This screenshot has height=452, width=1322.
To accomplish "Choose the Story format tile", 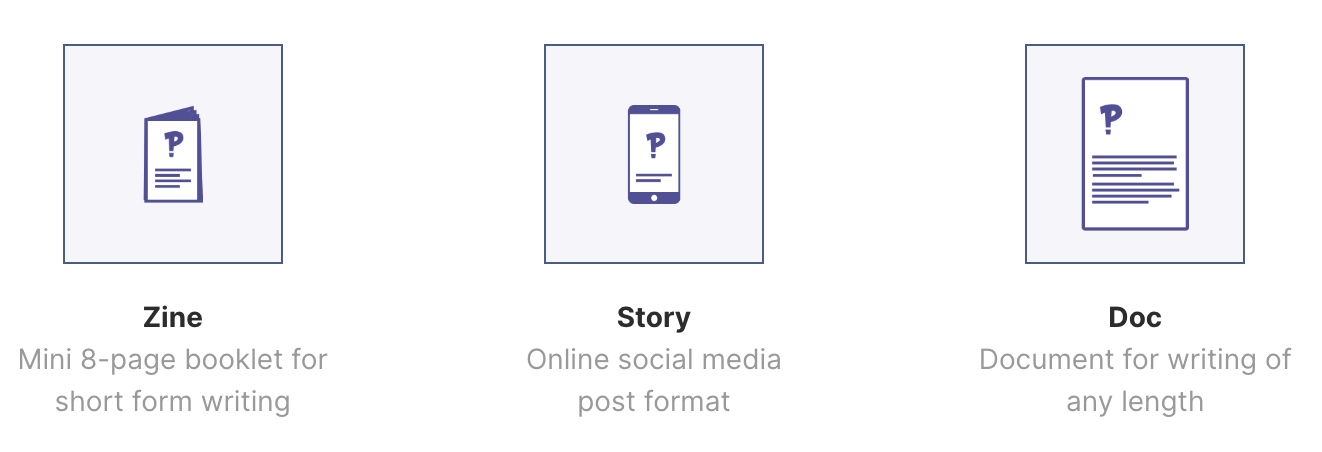I will [x=654, y=154].
